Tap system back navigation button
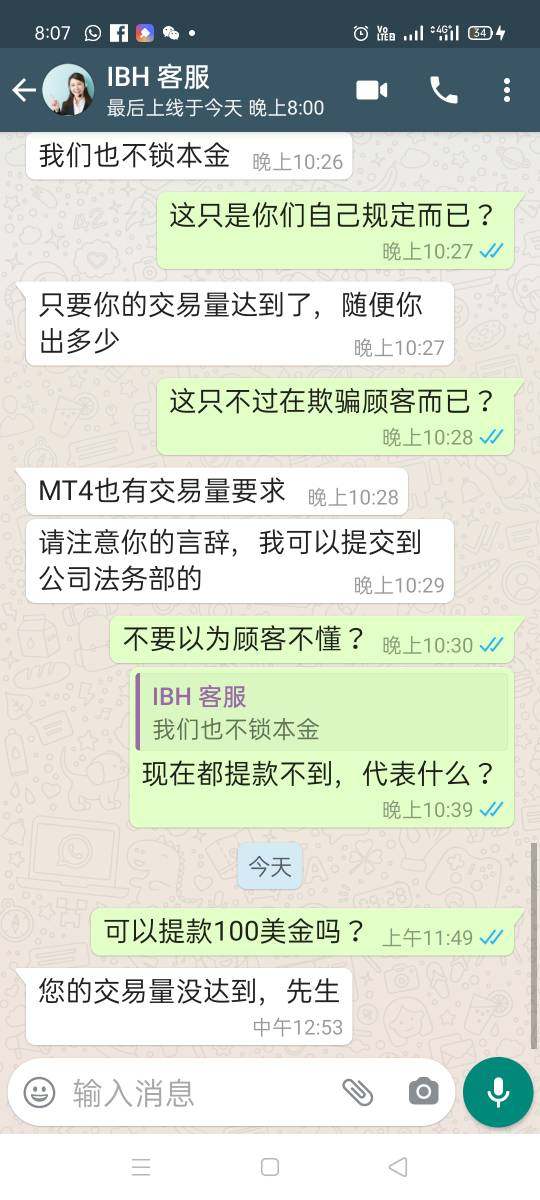The image size is (540, 1200). [398, 1167]
